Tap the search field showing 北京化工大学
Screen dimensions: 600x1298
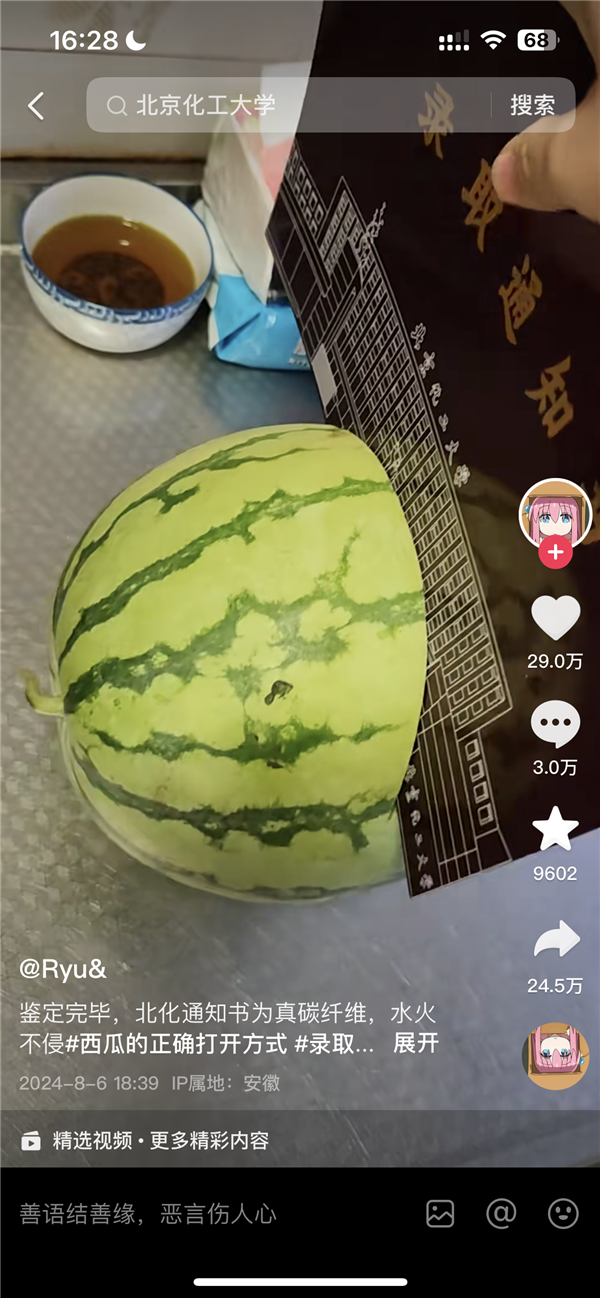coord(290,106)
